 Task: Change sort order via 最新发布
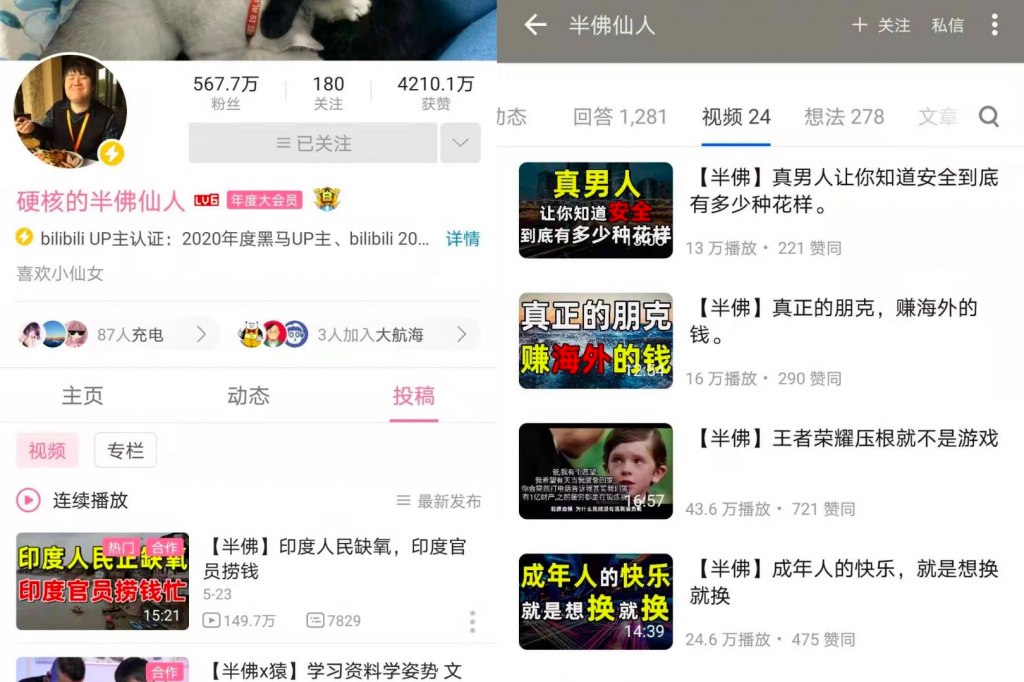pyautogui.click(x=439, y=501)
